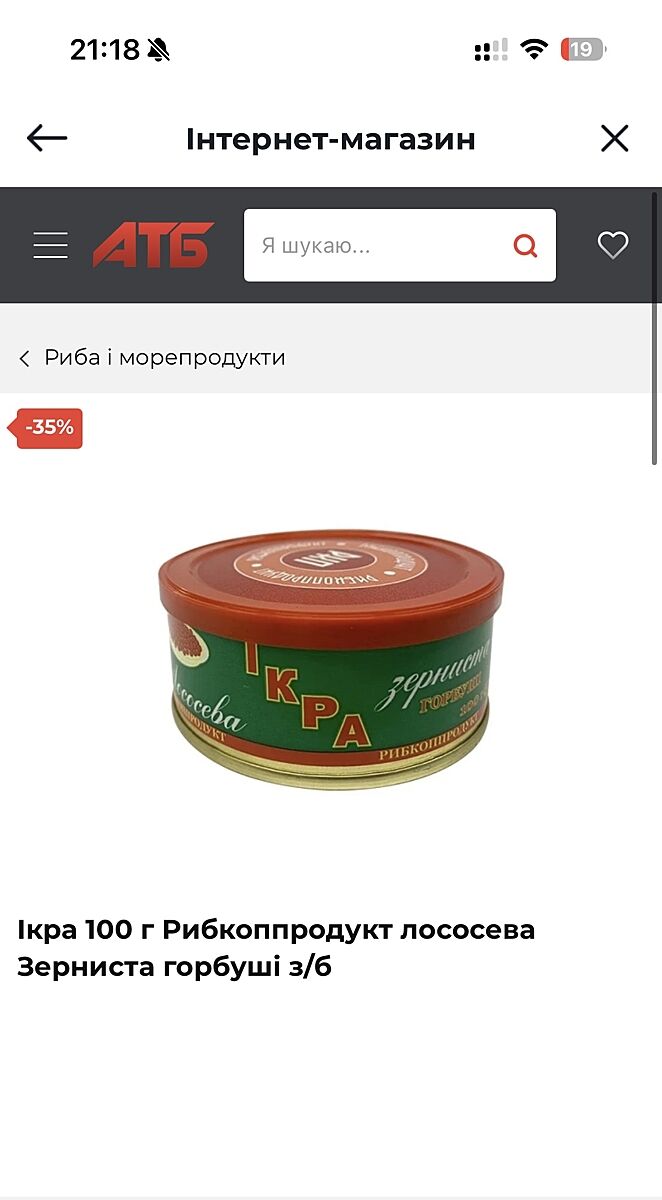Open the hamburger menu
The image size is (662, 1200).
[x=50, y=245]
